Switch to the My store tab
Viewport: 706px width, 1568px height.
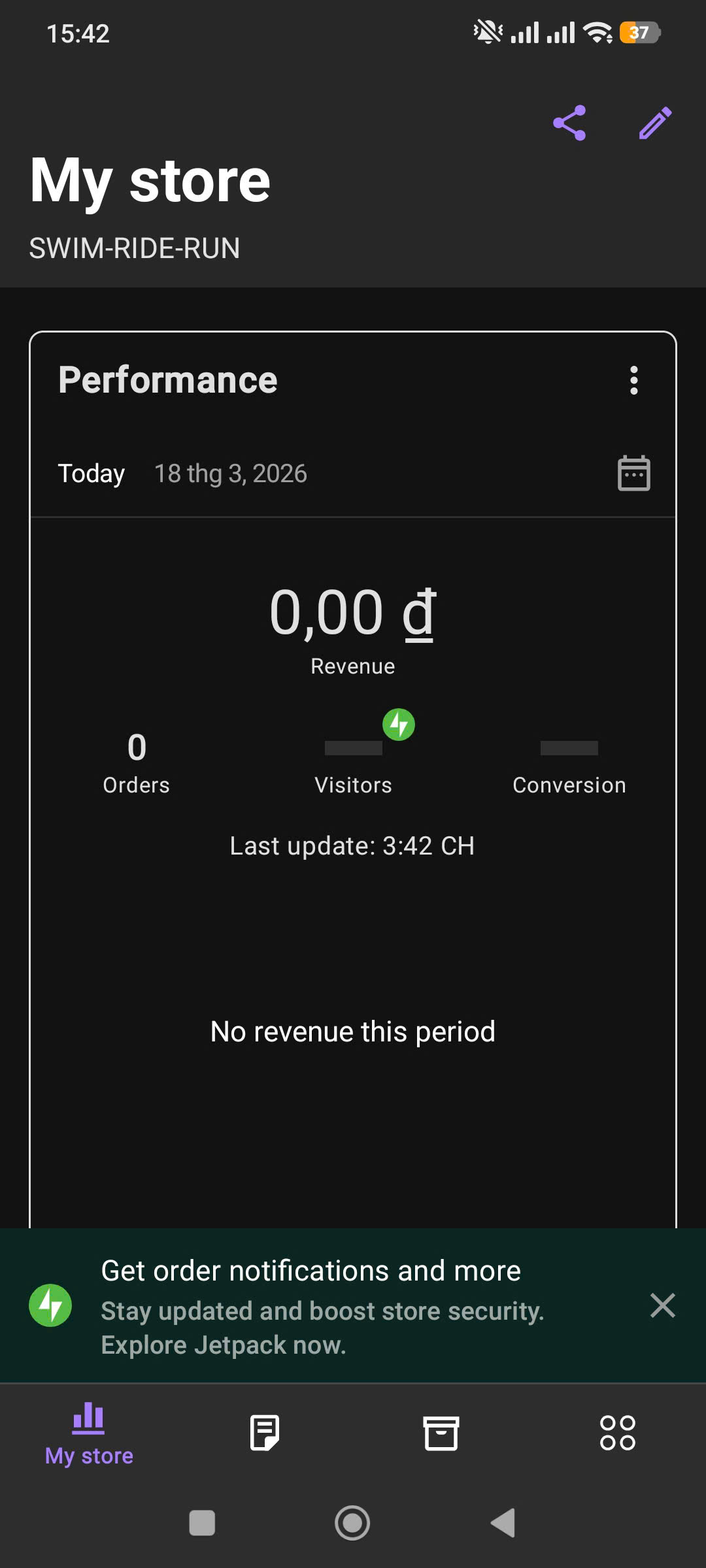(x=89, y=1434)
